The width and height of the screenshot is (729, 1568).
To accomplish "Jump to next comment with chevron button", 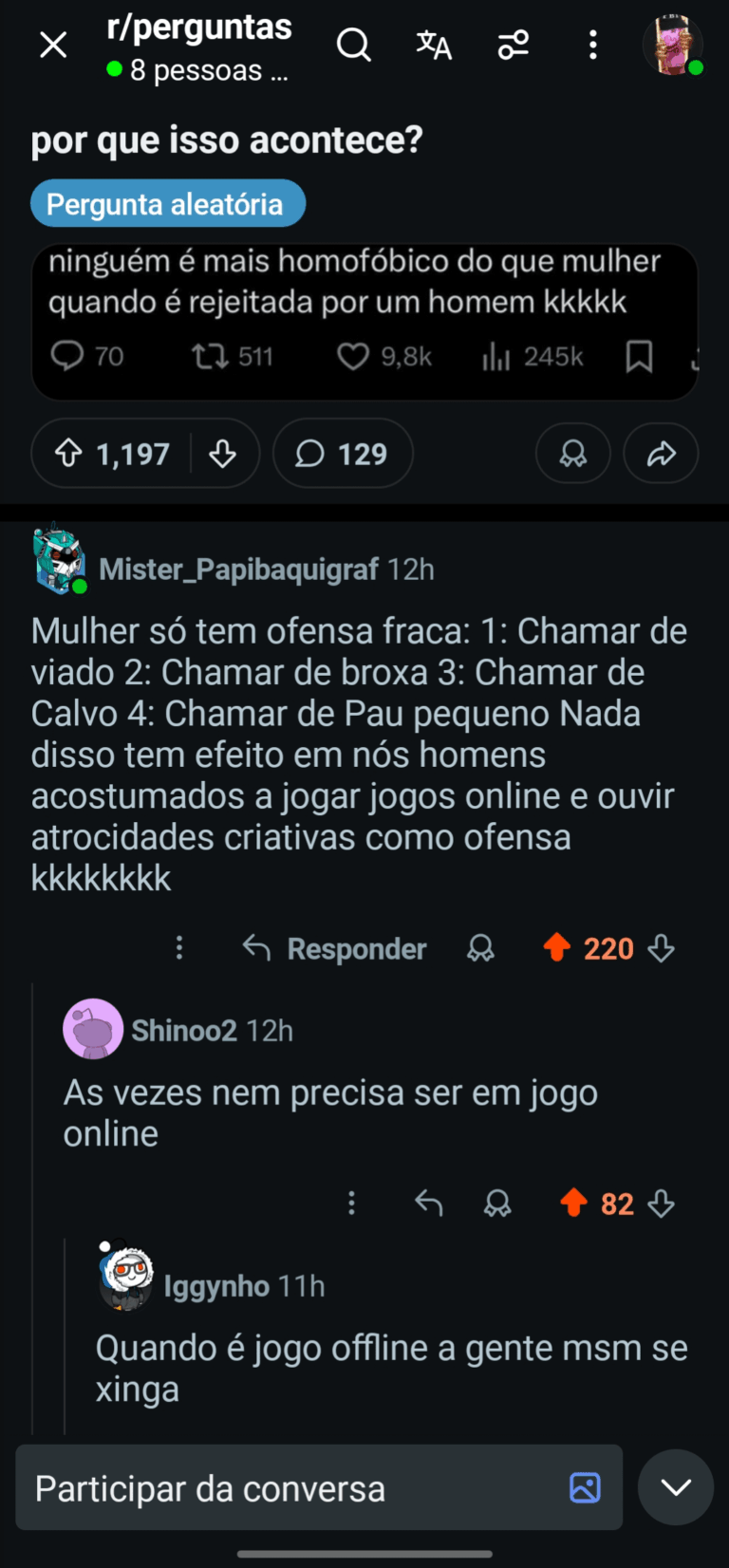I will pyautogui.click(x=676, y=1487).
